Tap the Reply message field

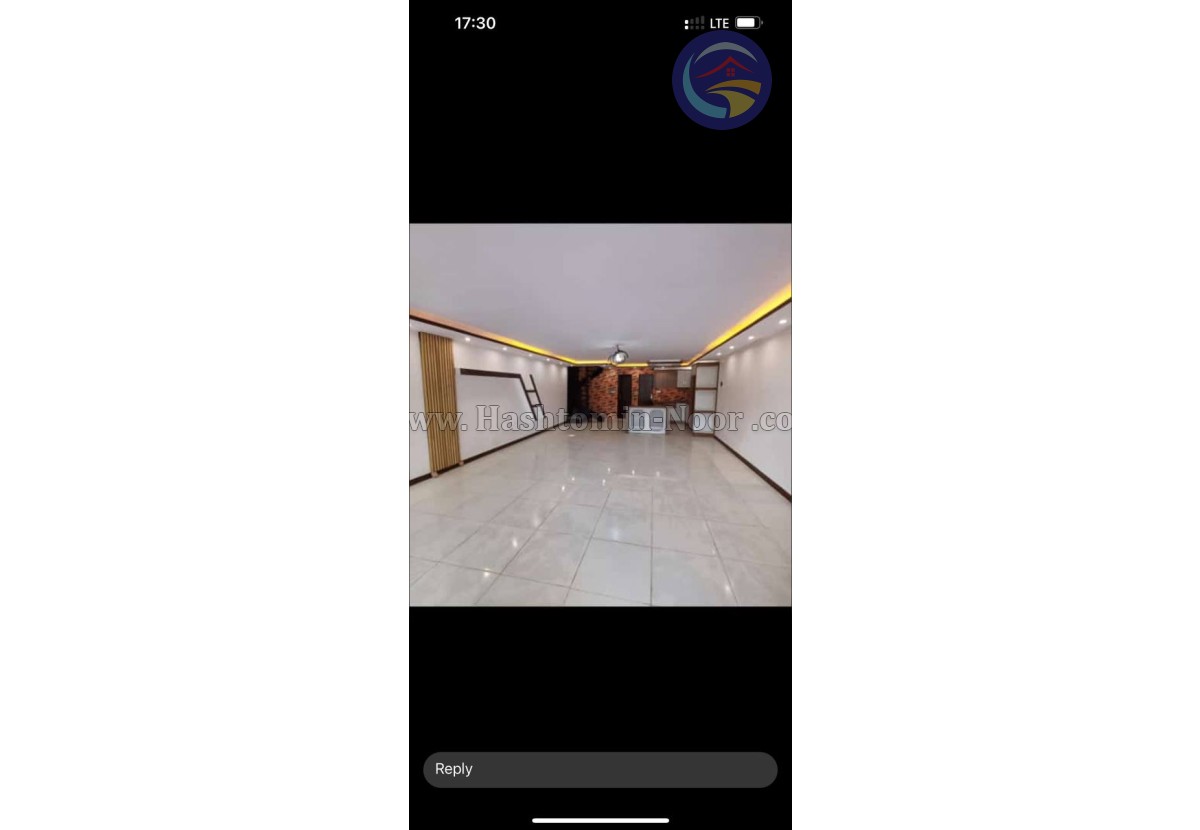[600, 769]
